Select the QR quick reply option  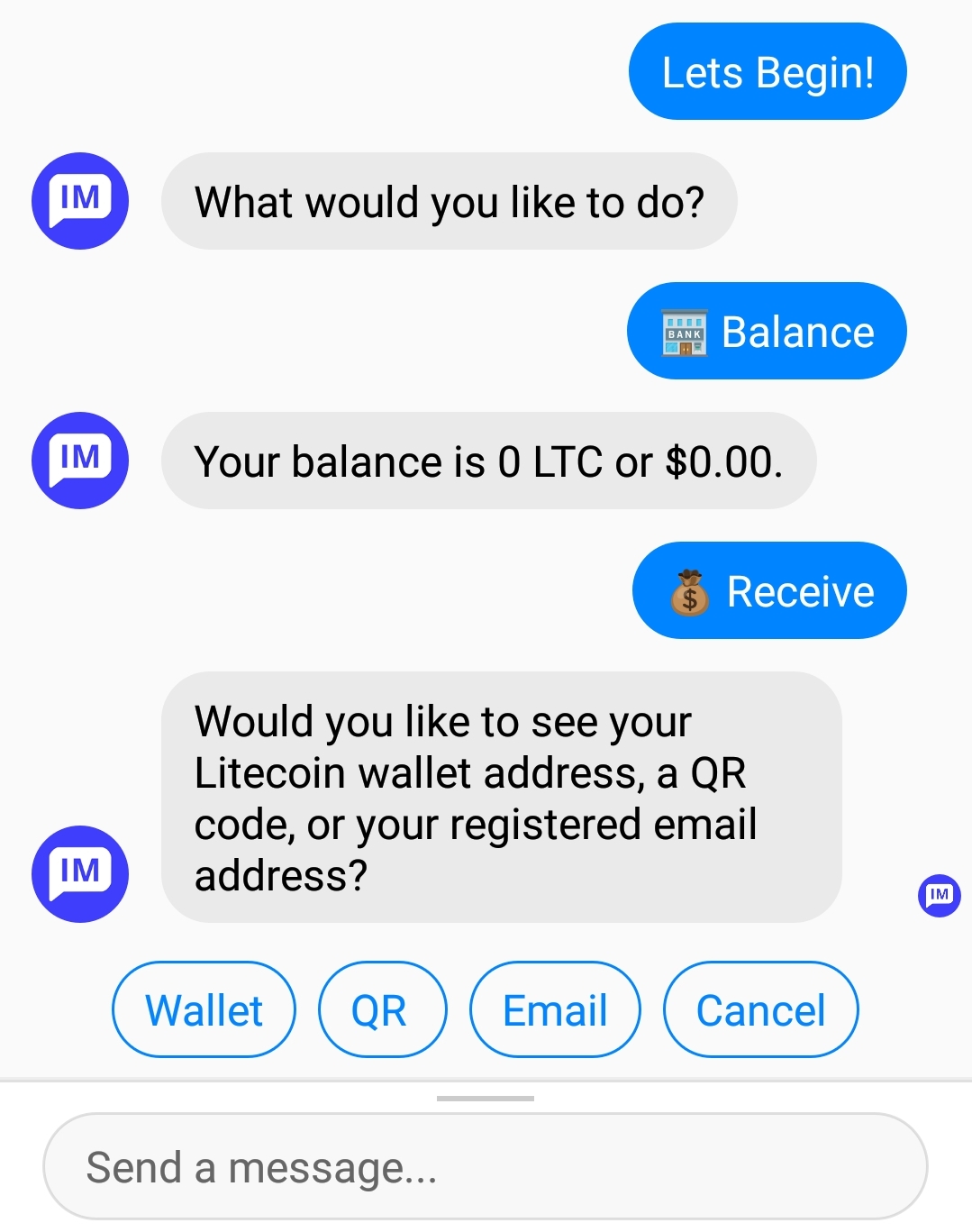[x=382, y=1009]
